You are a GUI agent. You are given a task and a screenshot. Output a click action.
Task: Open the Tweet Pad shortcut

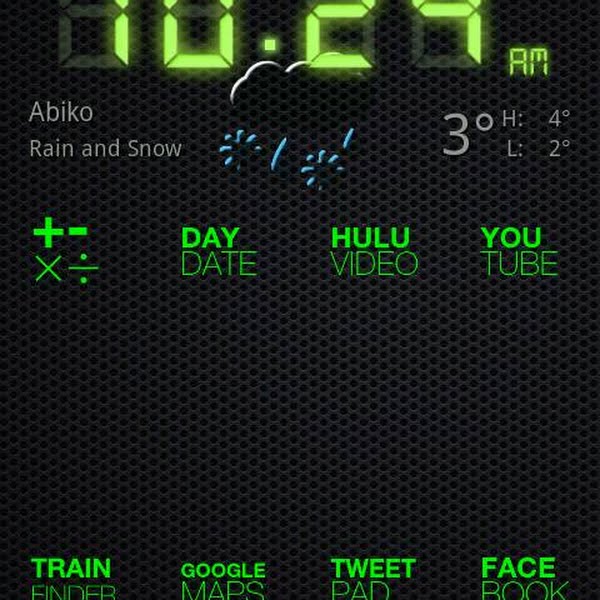pyautogui.click(x=373, y=580)
